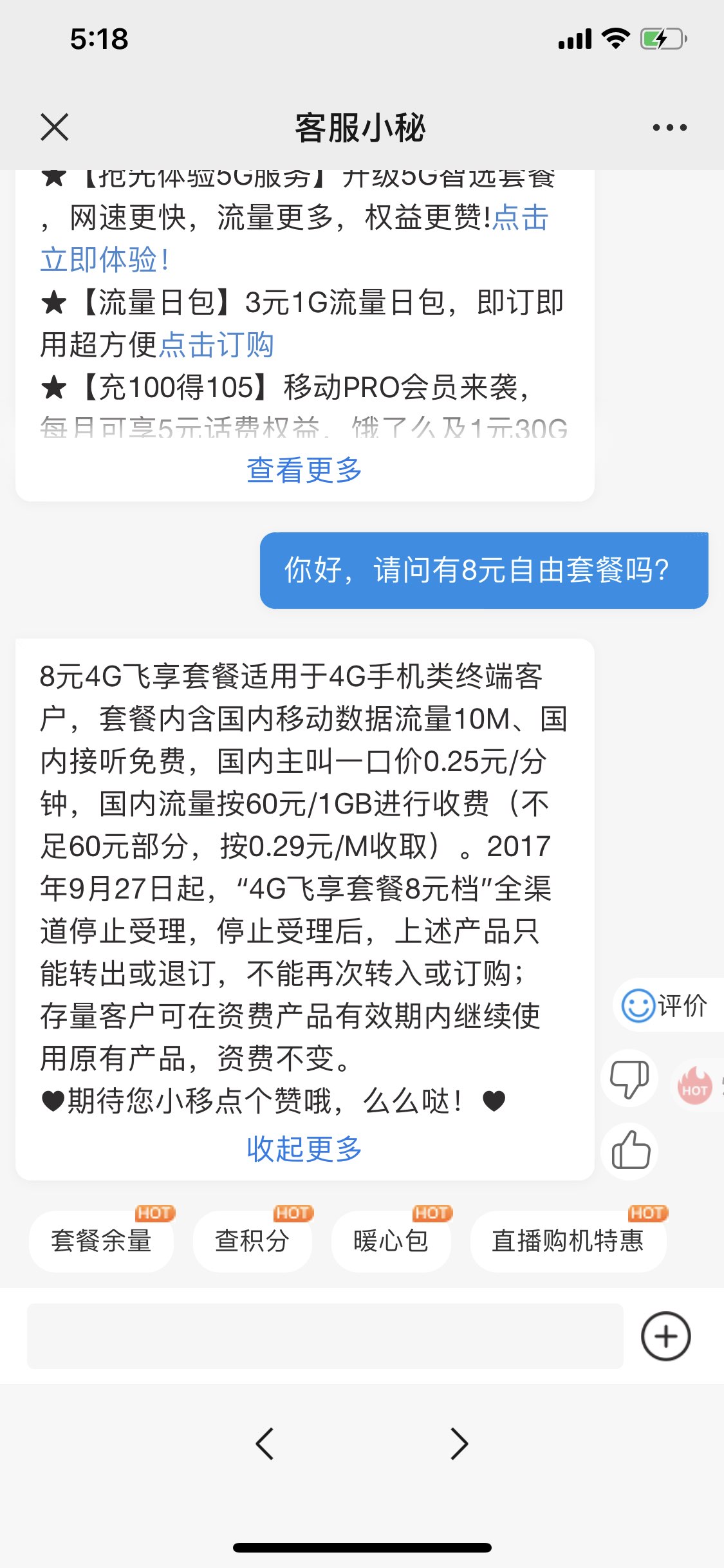Open the 点击订购 流量日包 link
This screenshot has width=724, height=1568.
216,345
